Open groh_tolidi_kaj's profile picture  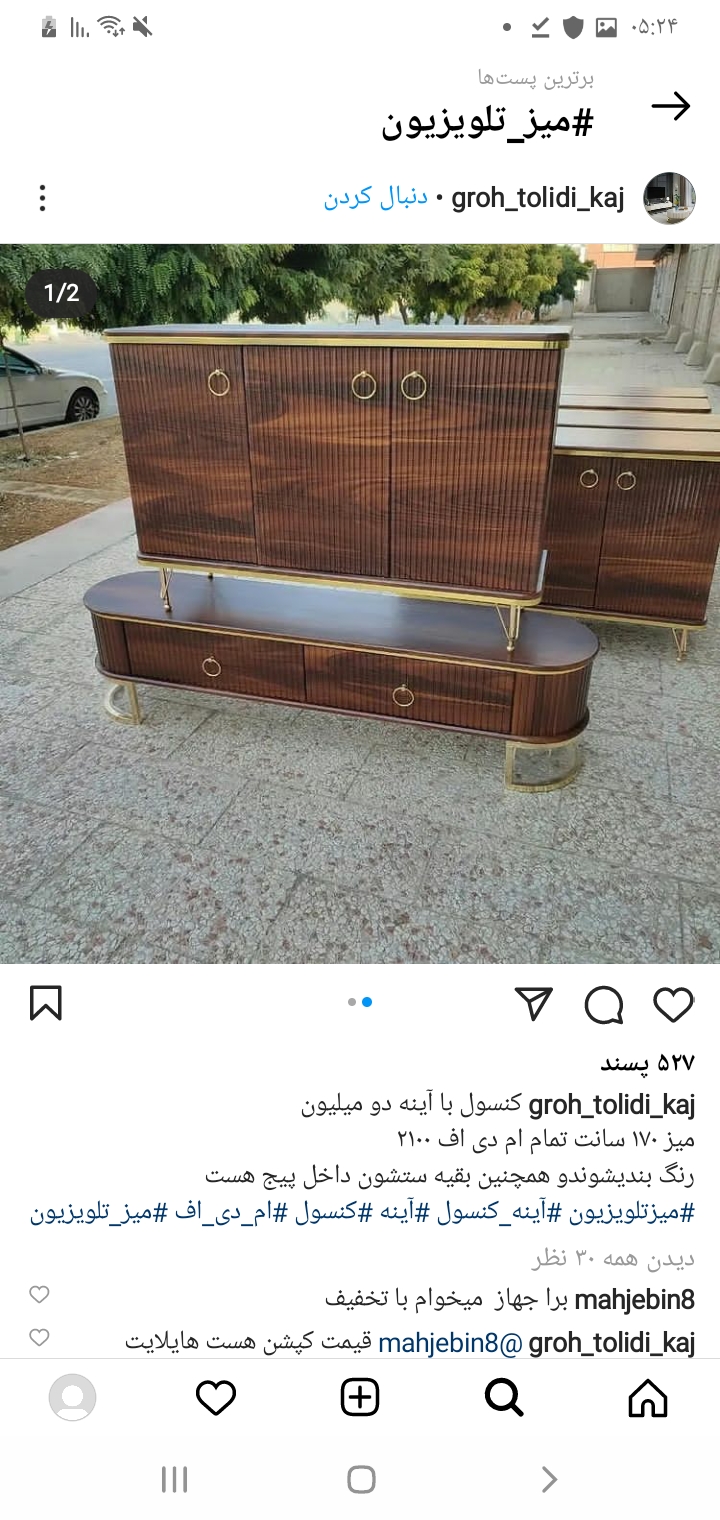pyautogui.click(x=669, y=198)
